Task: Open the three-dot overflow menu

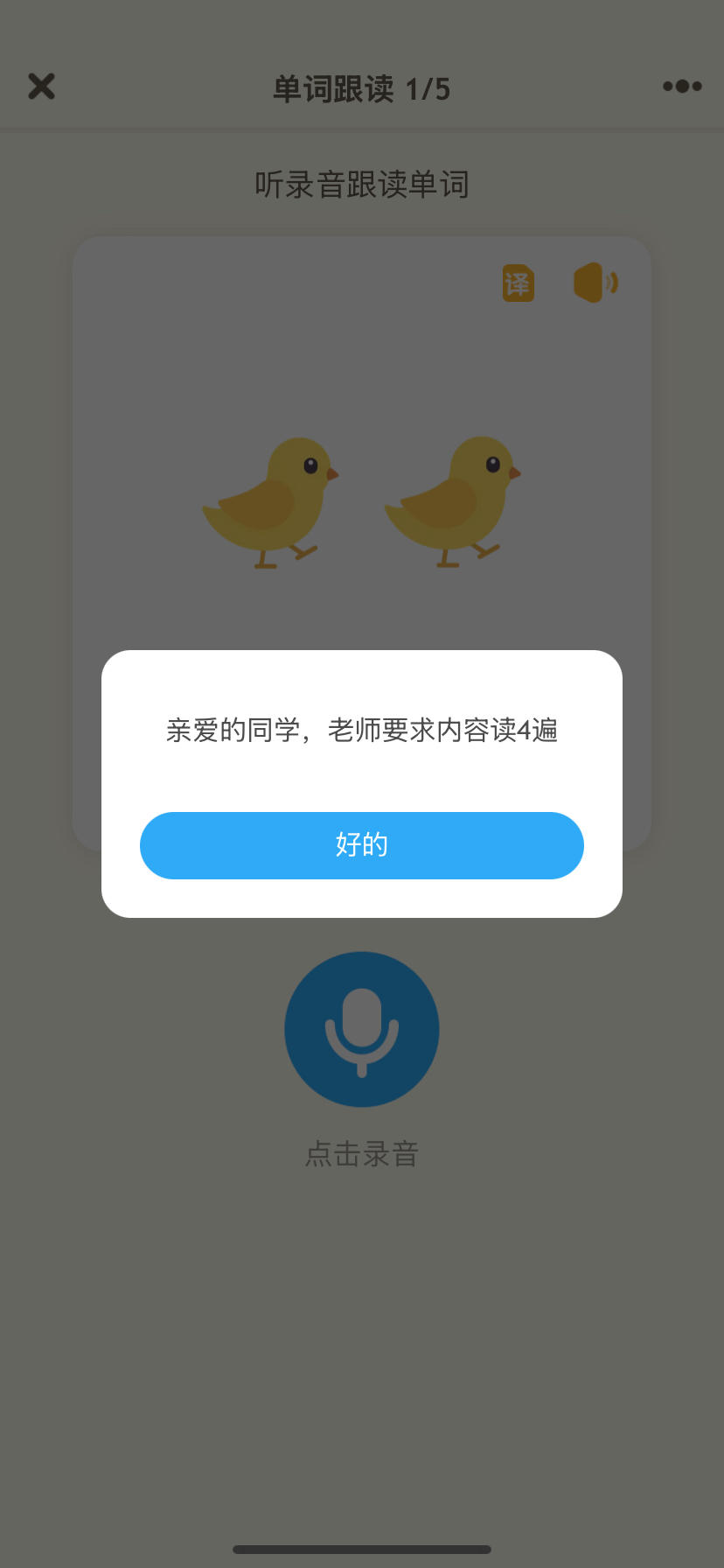Action: tap(682, 86)
